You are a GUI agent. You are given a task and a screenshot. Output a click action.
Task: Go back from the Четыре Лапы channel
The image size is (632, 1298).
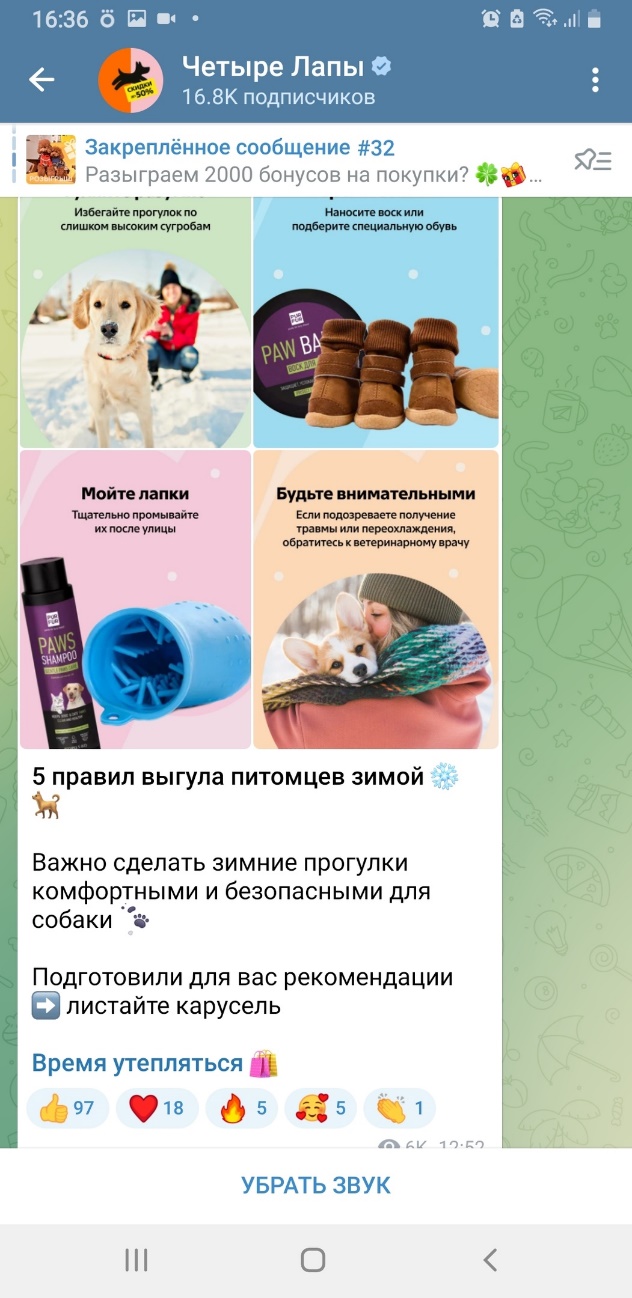coord(42,80)
